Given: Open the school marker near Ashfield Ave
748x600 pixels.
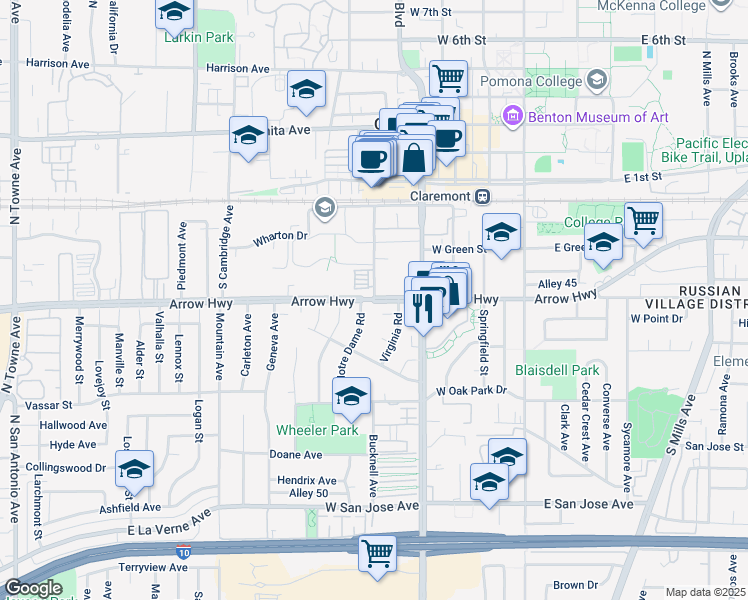Looking at the screenshot, I should pos(135,468).
